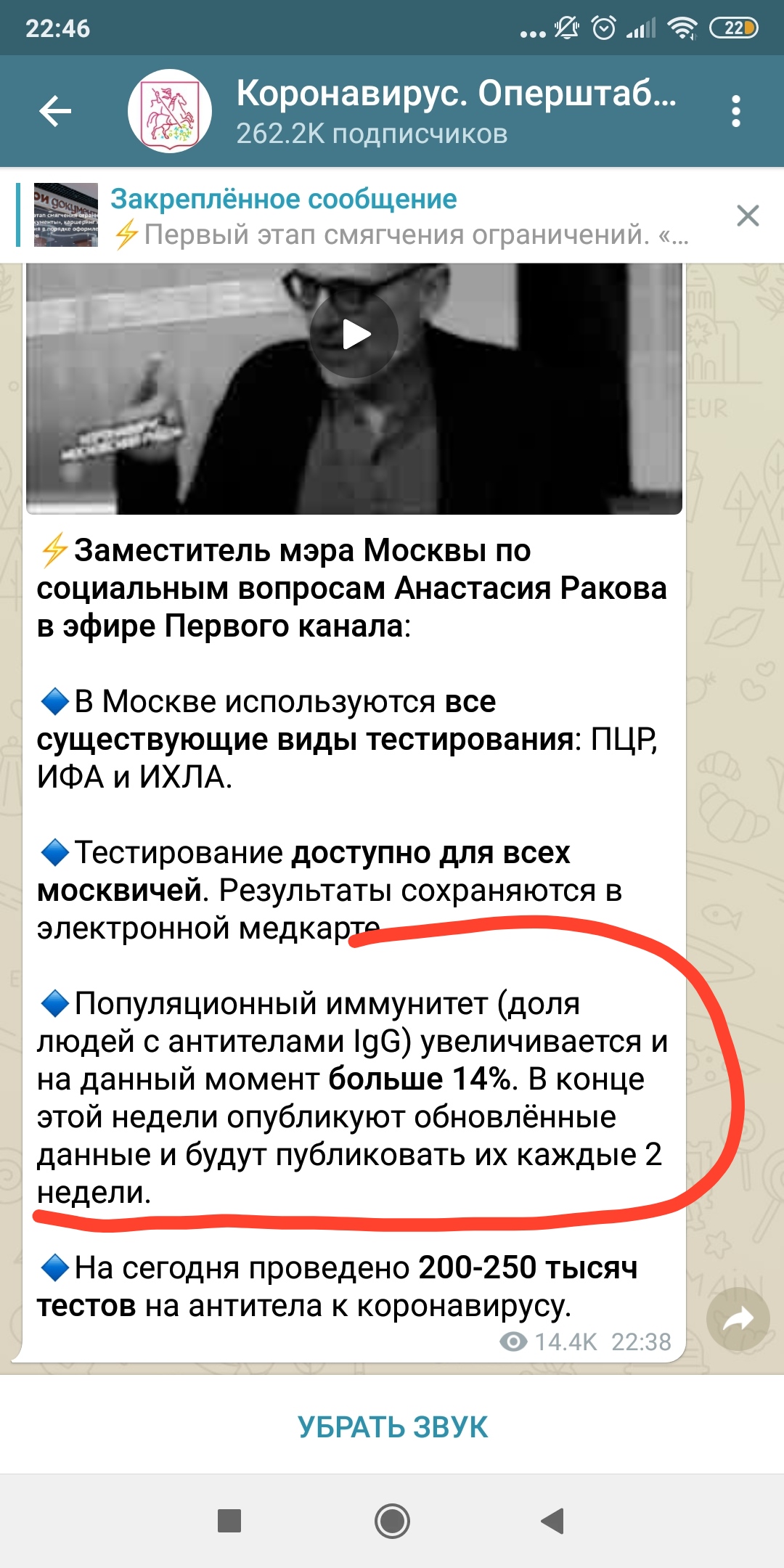Dismiss the pinned message bar

coord(747,216)
